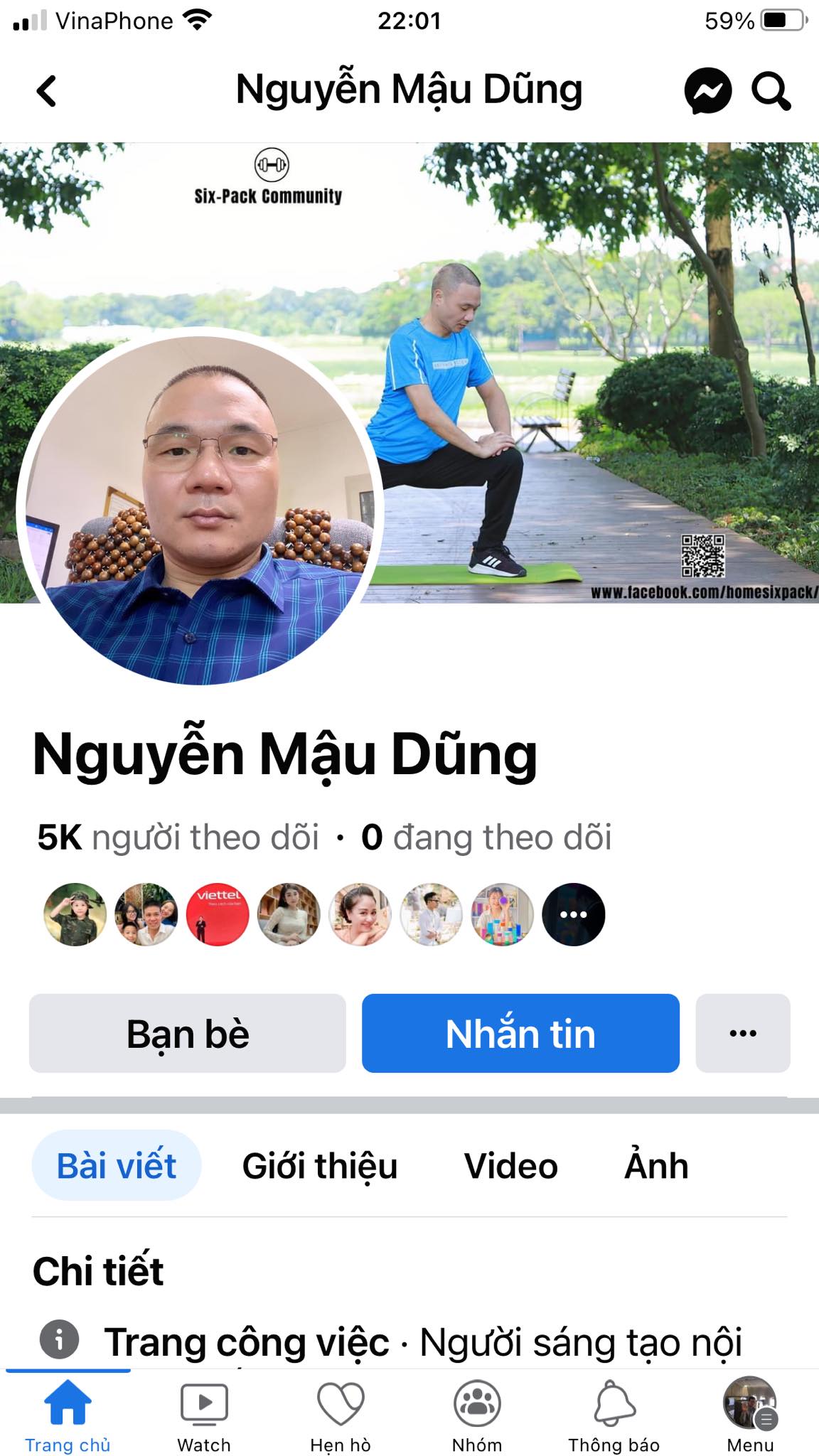Switch to the Giới thiệu tab
Viewport: 819px width, 1456px height.
tap(319, 1166)
